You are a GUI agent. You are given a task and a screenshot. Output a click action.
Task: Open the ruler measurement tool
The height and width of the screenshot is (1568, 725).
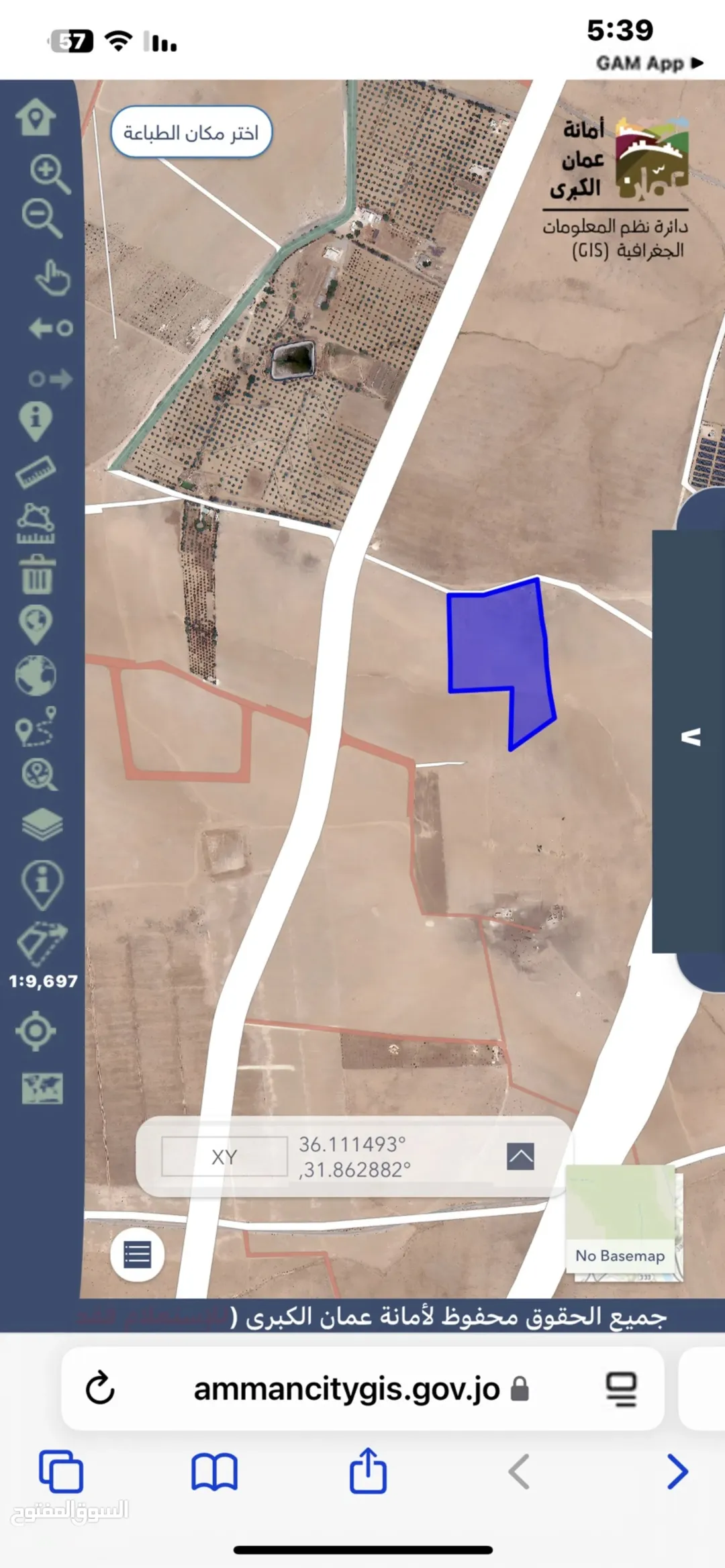tap(36, 471)
